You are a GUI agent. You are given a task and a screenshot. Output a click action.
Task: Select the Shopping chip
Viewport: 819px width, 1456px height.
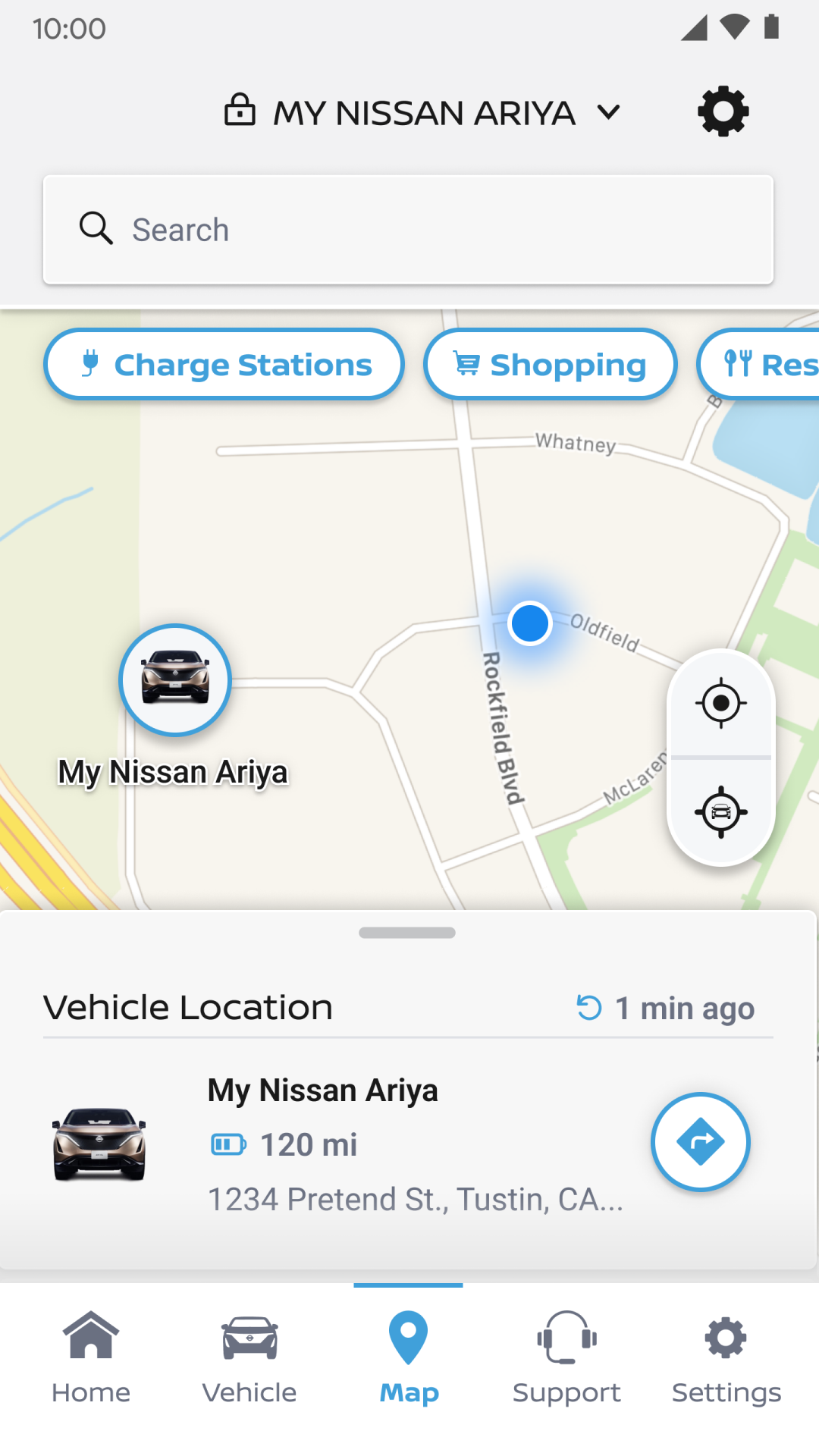tap(550, 365)
